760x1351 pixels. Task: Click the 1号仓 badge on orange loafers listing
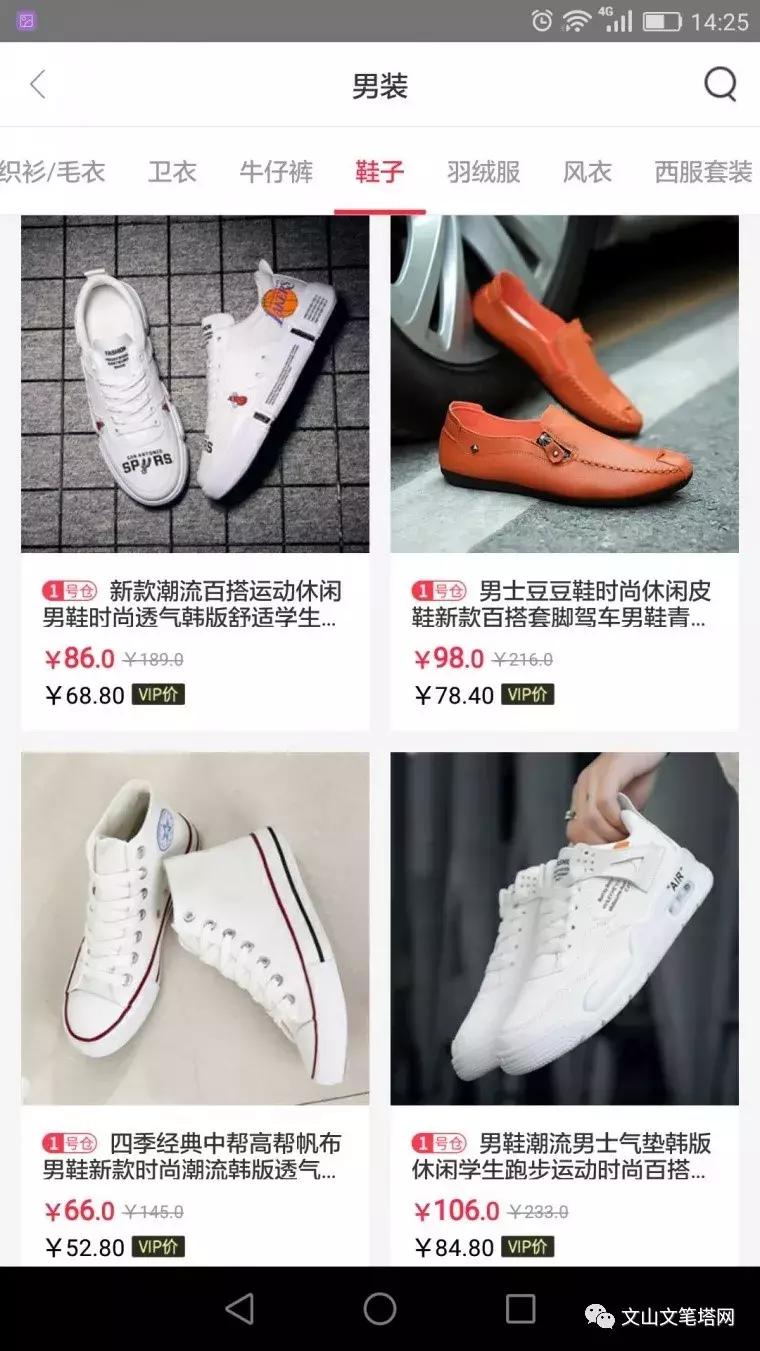point(440,590)
